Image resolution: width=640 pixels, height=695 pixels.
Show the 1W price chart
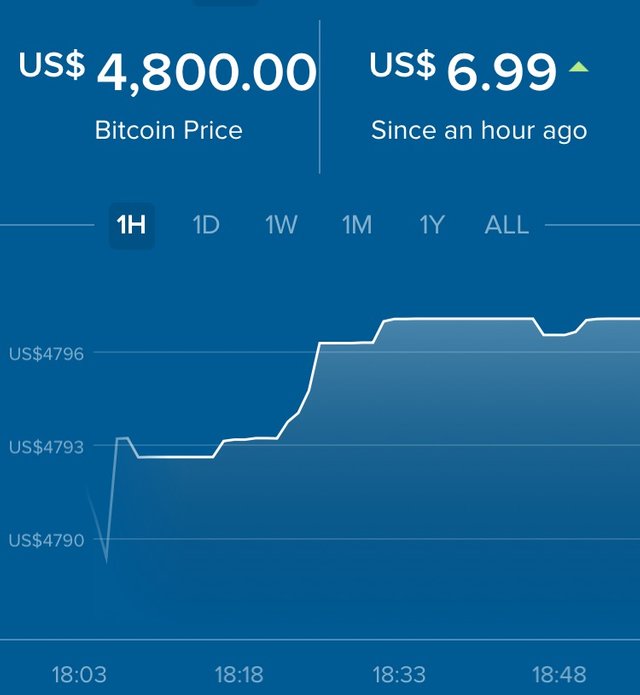(281, 226)
